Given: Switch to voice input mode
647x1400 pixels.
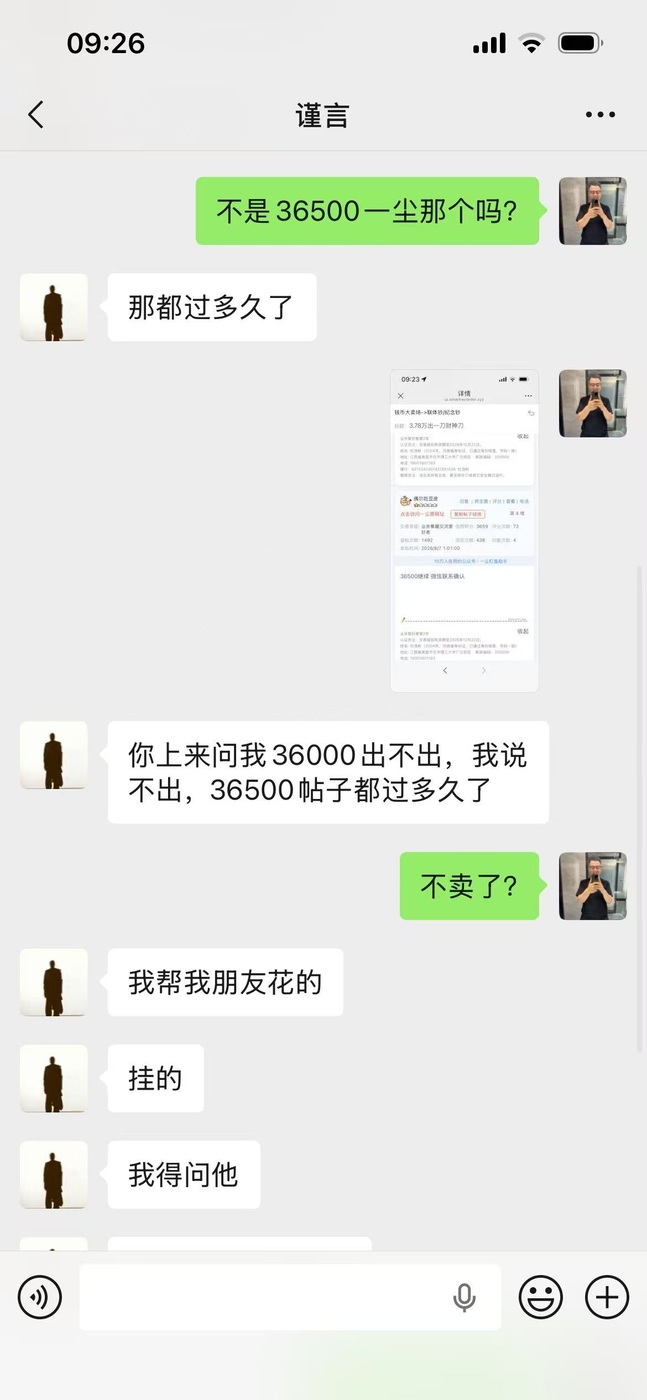Looking at the screenshot, I should pos(40,1297).
